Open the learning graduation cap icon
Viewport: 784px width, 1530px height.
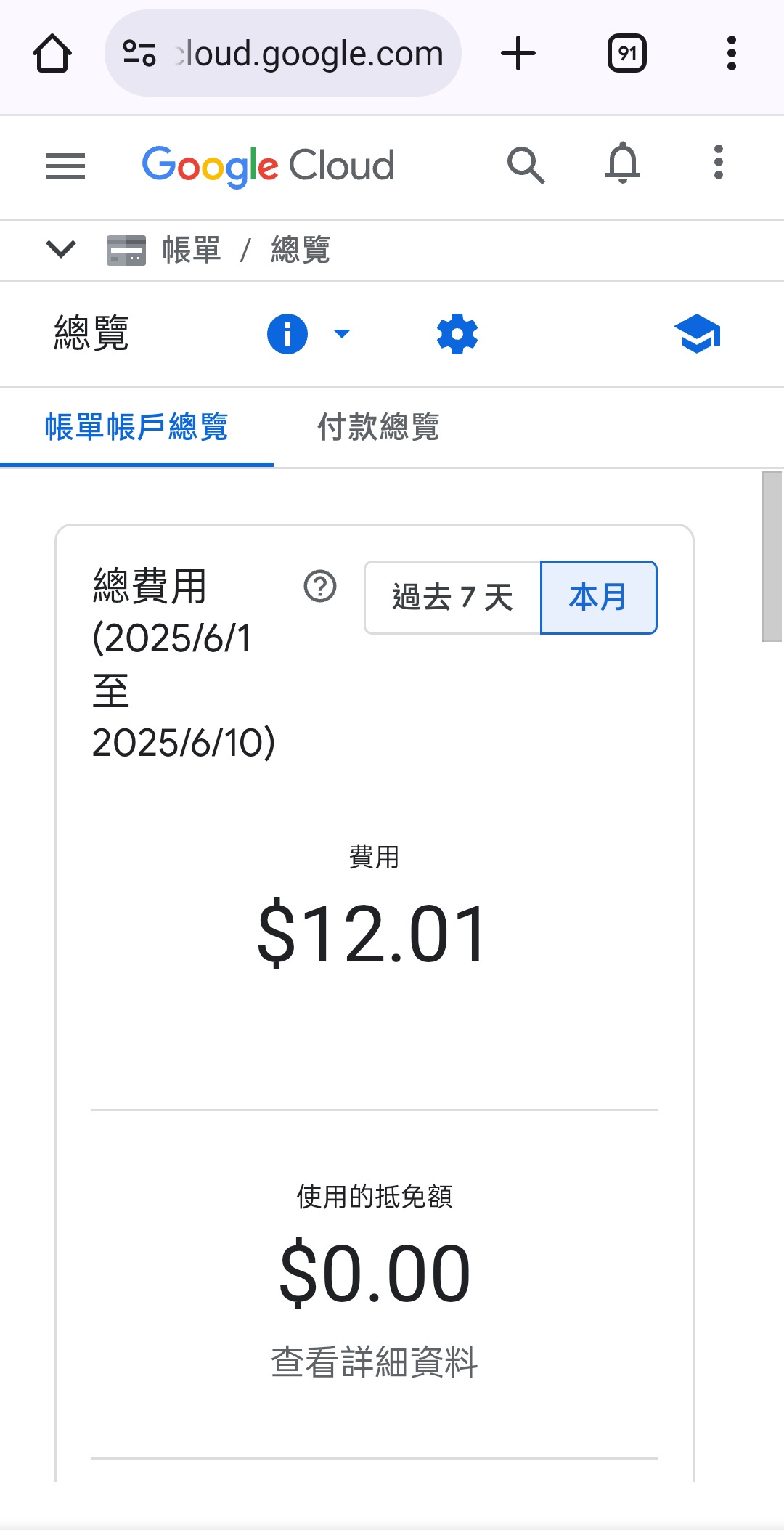(698, 334)
